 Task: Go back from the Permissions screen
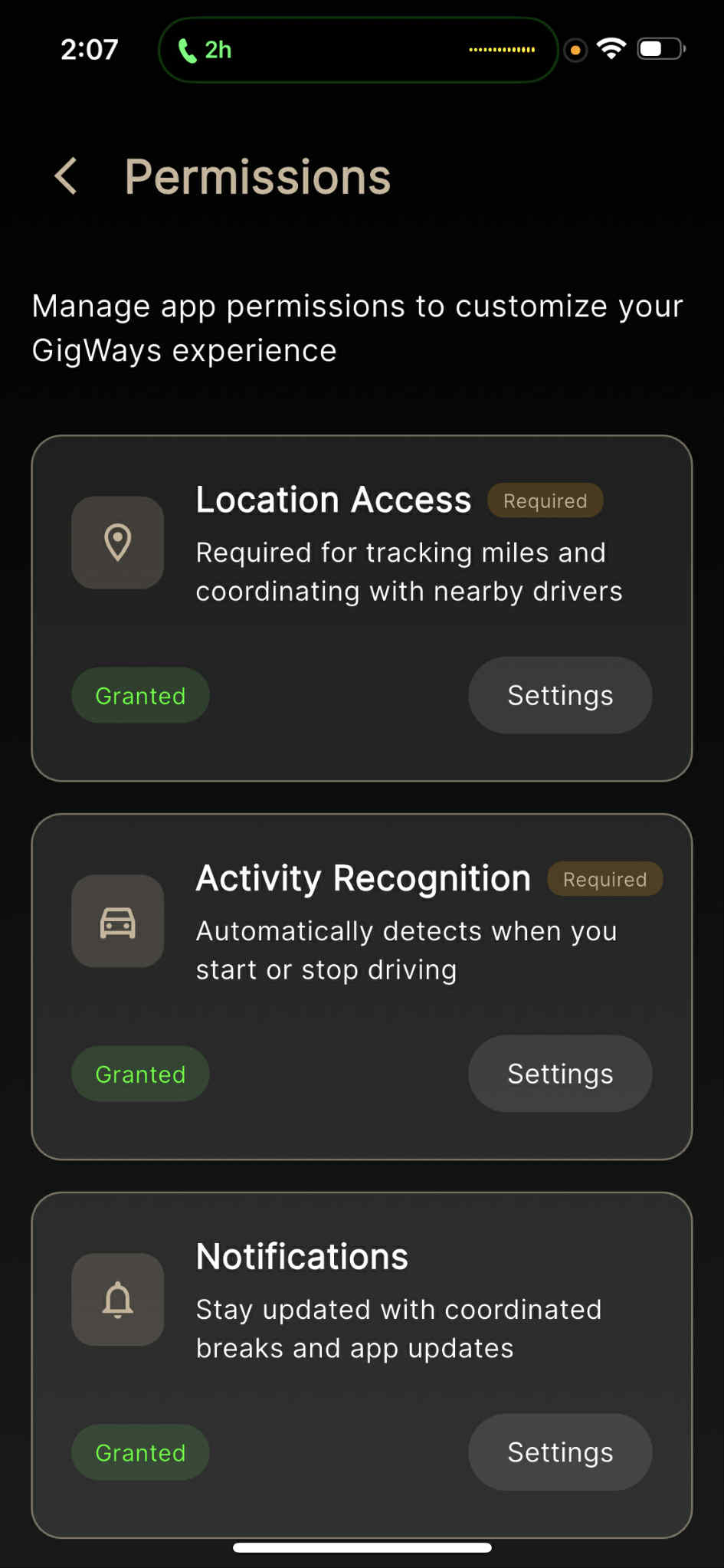pyautogui.click(x=67, y=176)
